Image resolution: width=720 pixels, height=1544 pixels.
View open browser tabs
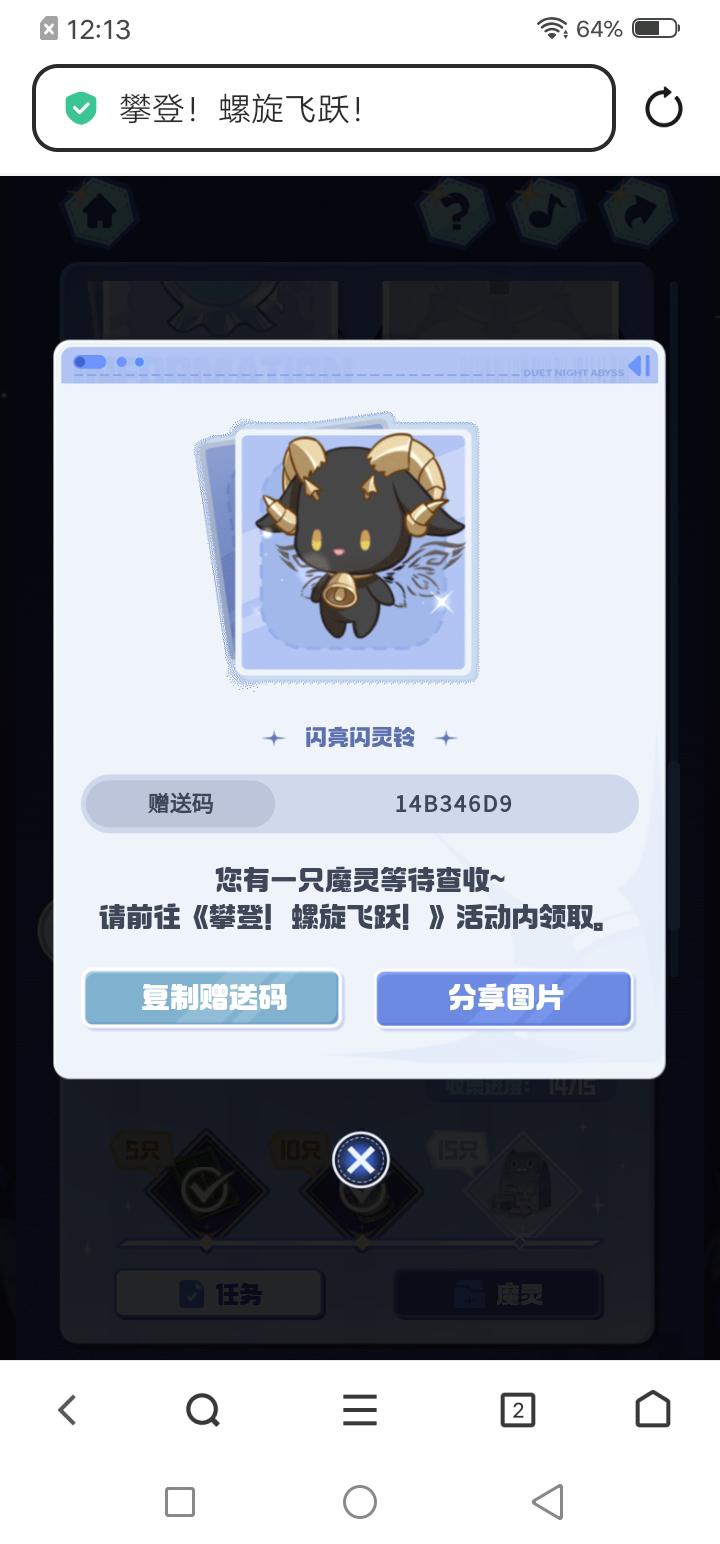point(517,1410)
